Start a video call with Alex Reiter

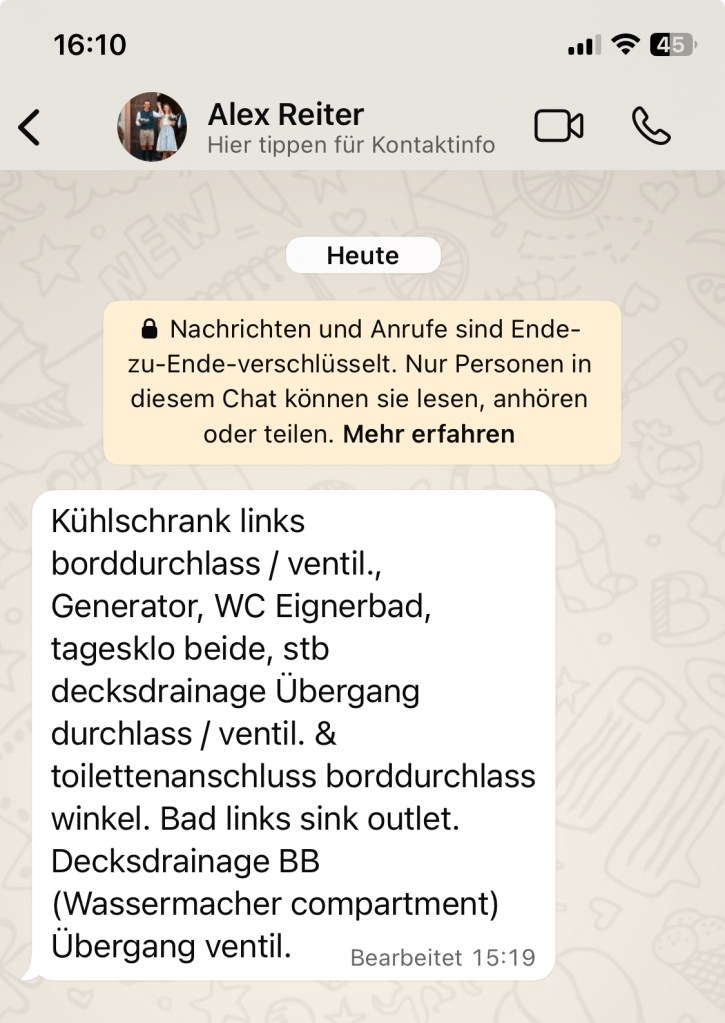click(x=559, y=127)
